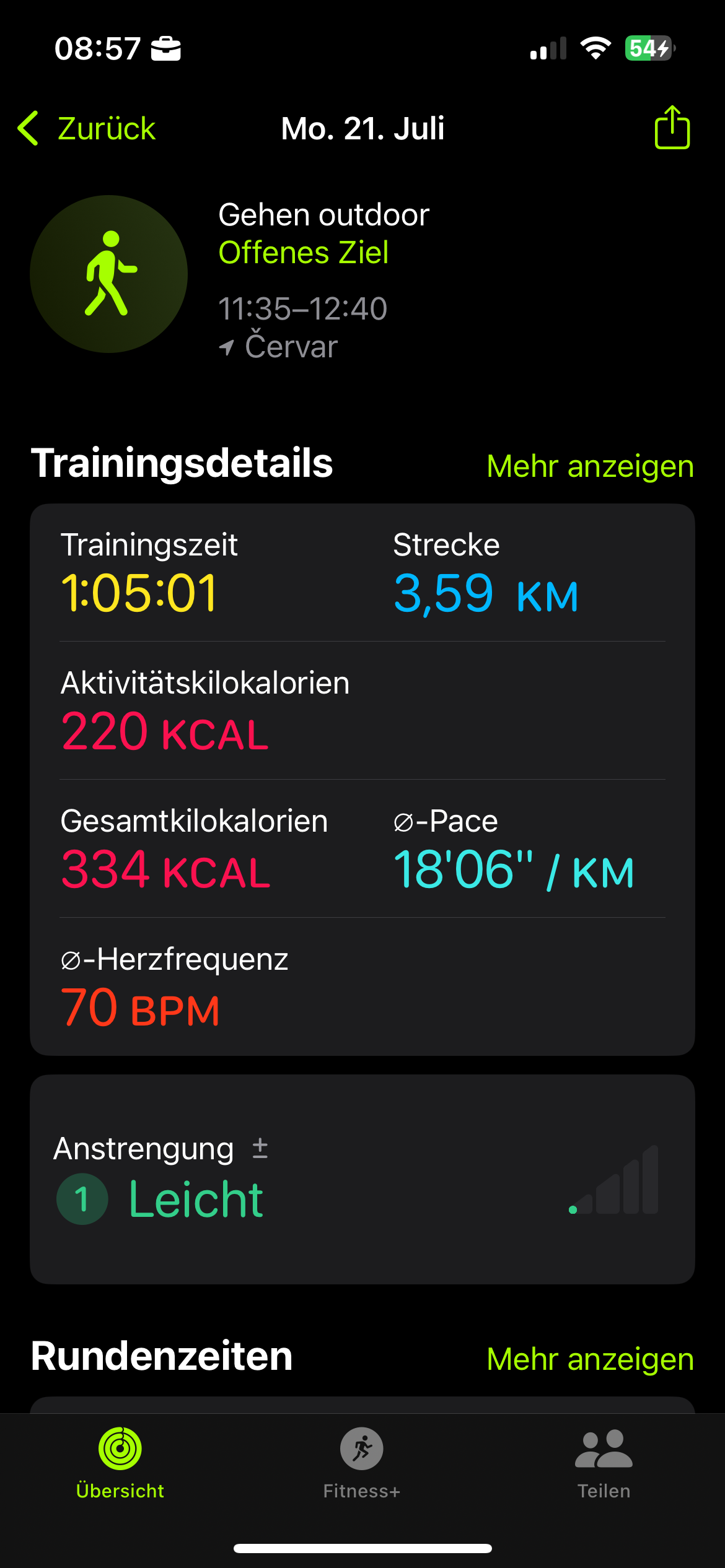The image size is (725, 1568).
Task: Go back with the Zurück button
Action: point(87,129)
